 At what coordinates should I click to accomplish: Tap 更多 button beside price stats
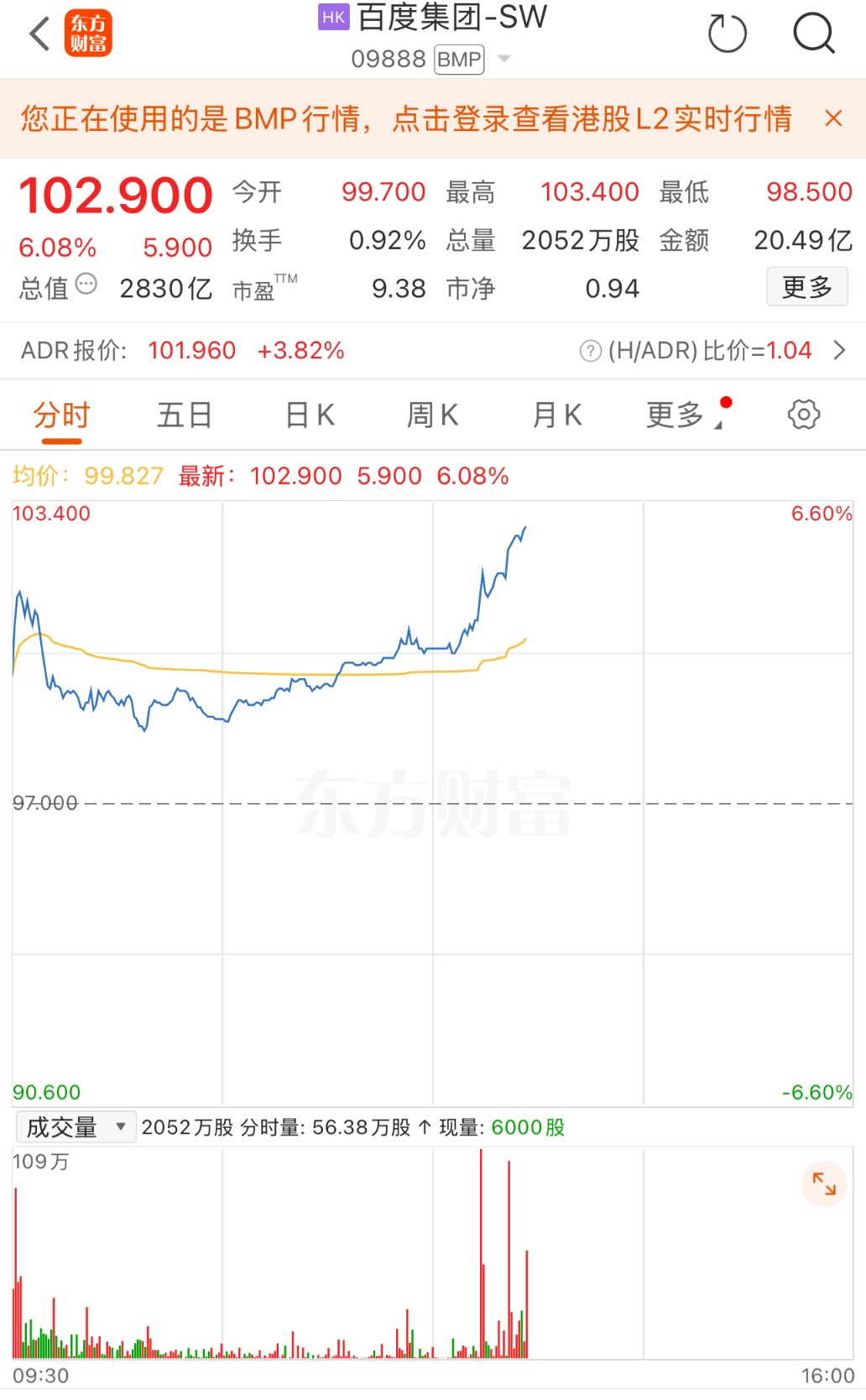pyautogui.click(x=807, y=287)
